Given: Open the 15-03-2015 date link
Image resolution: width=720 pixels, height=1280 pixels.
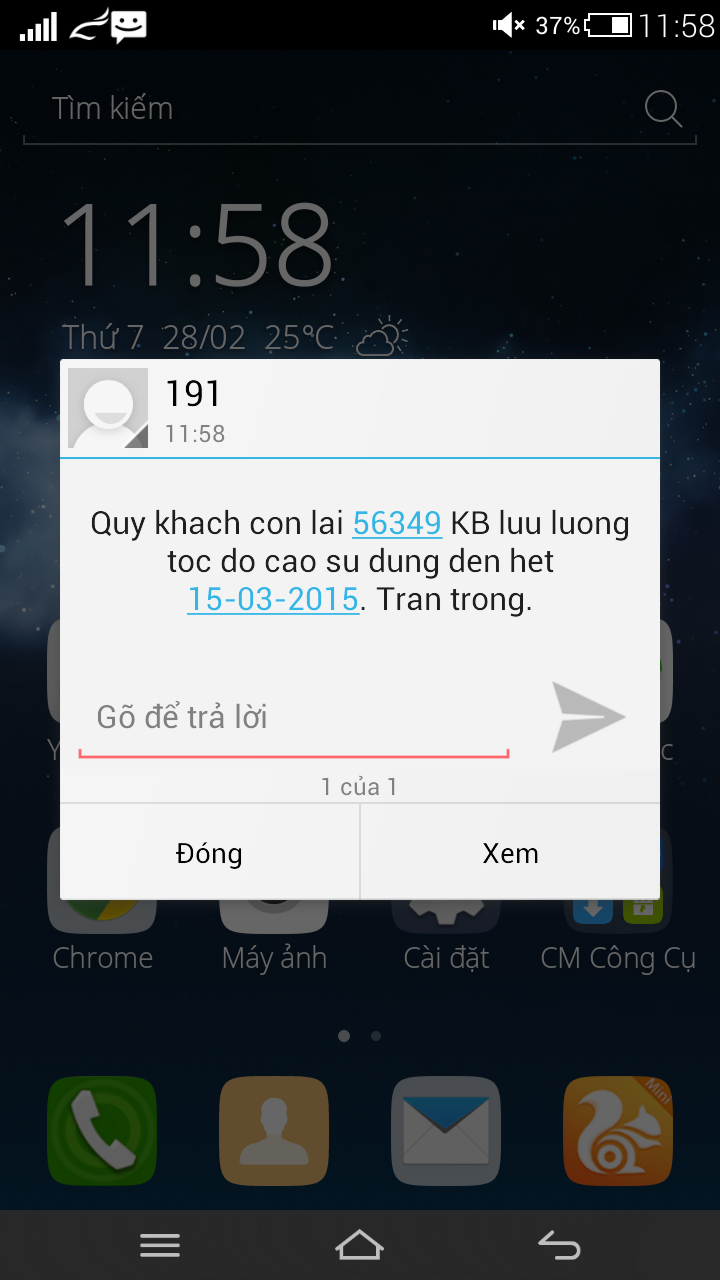Looking at the screenshot, I should click(x=273, y=599).
